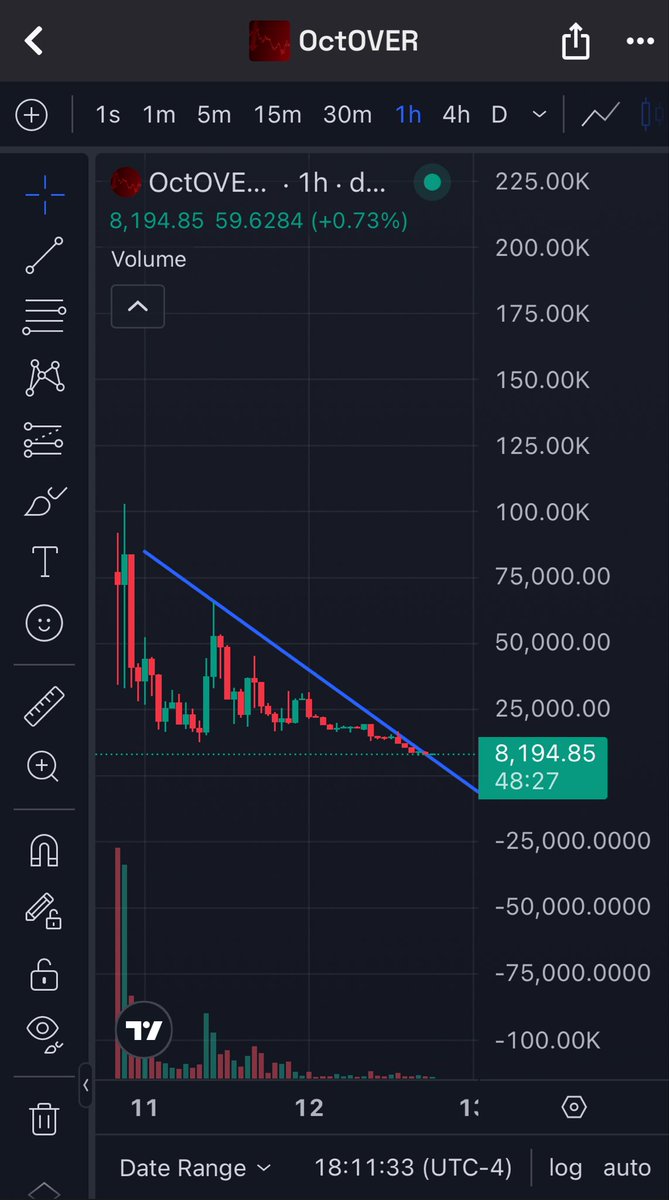Viewport: 669px width, 1200px height.
Task: Select the ruler measure tool
Action: click(x=44, y=706)
